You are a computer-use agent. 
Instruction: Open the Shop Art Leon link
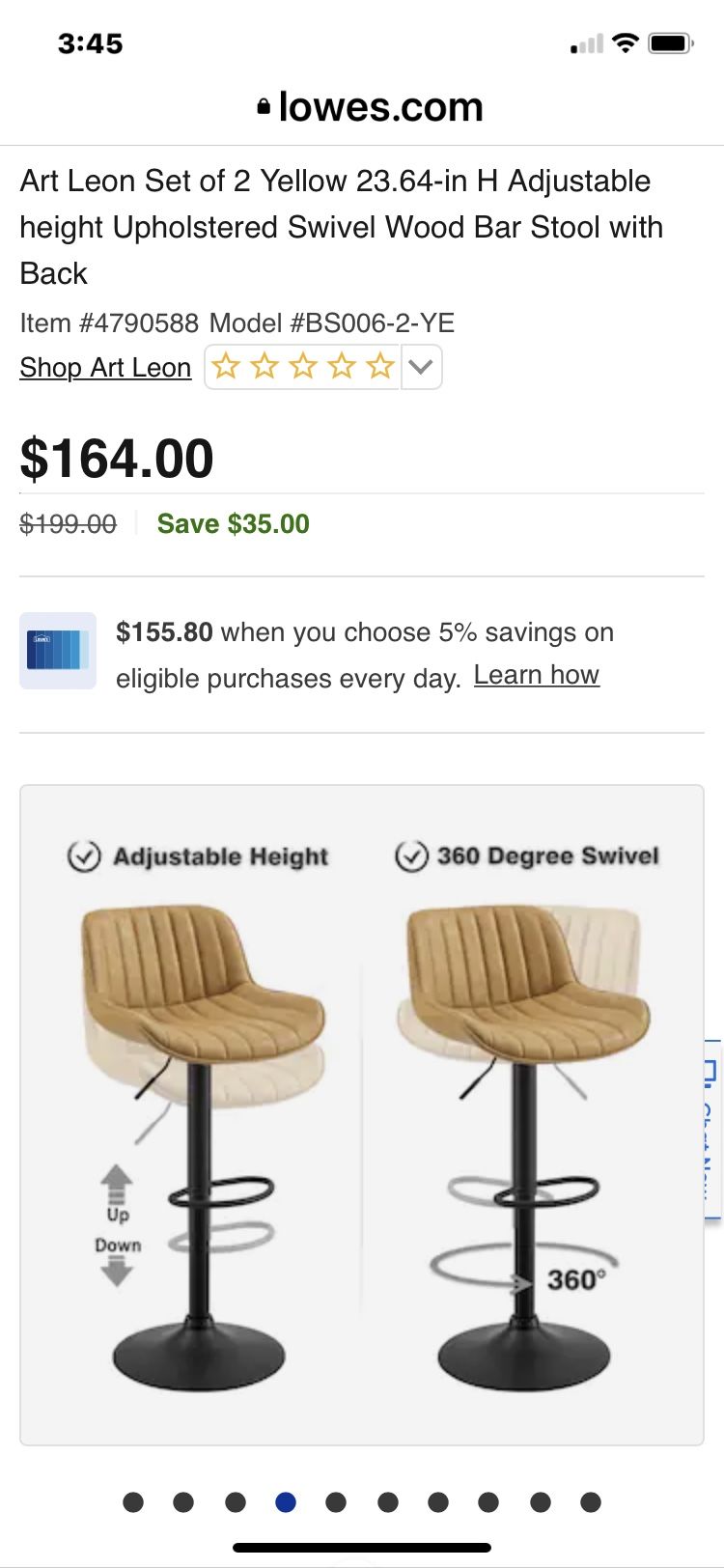click(104, 368)
